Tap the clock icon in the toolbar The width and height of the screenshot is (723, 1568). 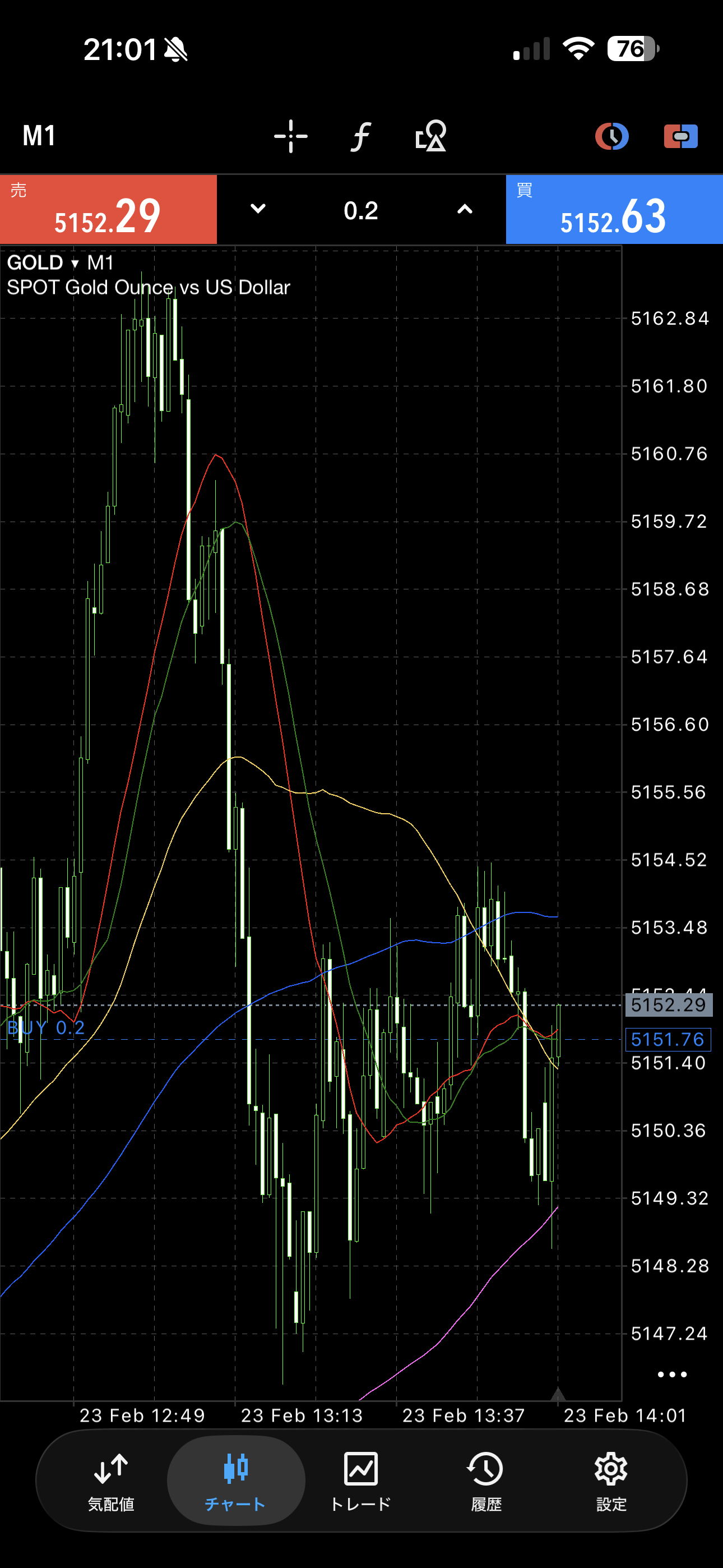[x=611, y=136]
